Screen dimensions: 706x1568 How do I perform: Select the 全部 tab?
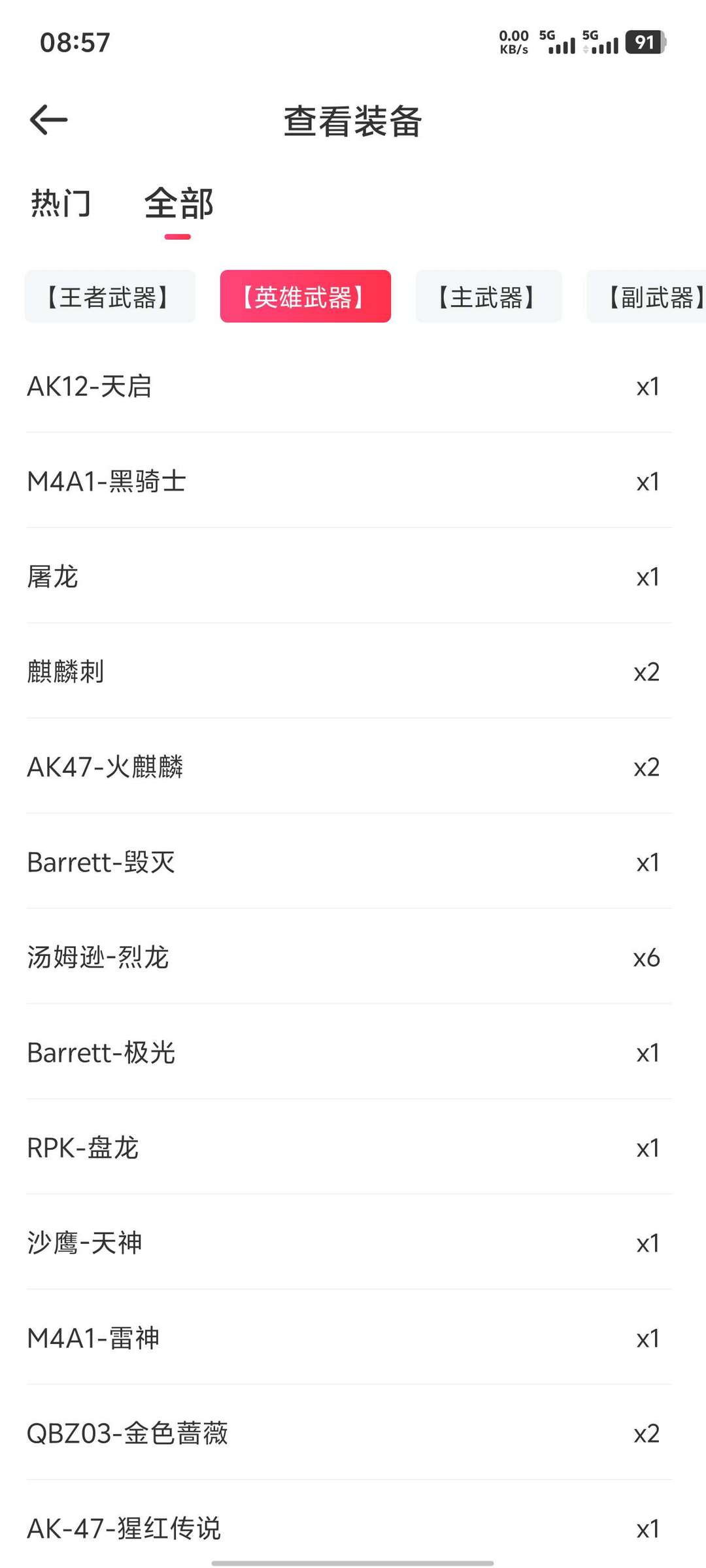click(178, 203)
